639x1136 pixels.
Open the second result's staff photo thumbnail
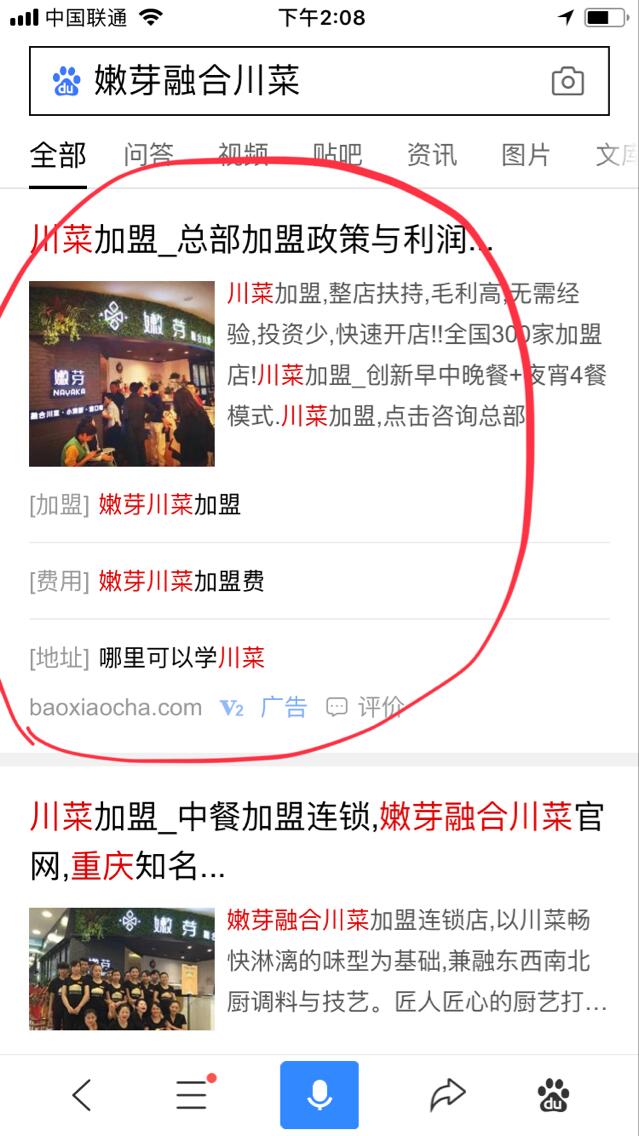click(122, 969)
